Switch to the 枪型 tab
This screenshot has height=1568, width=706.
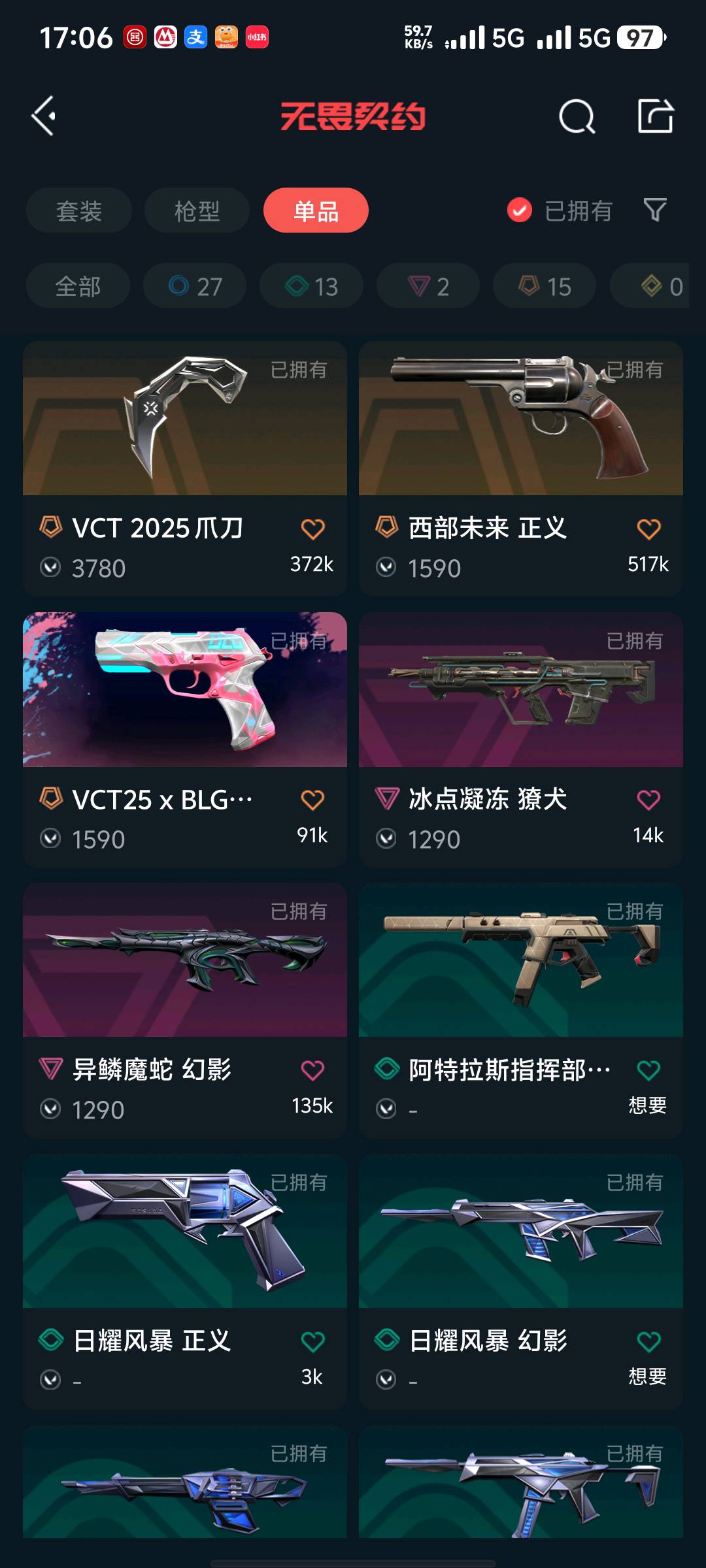[197, 210]
